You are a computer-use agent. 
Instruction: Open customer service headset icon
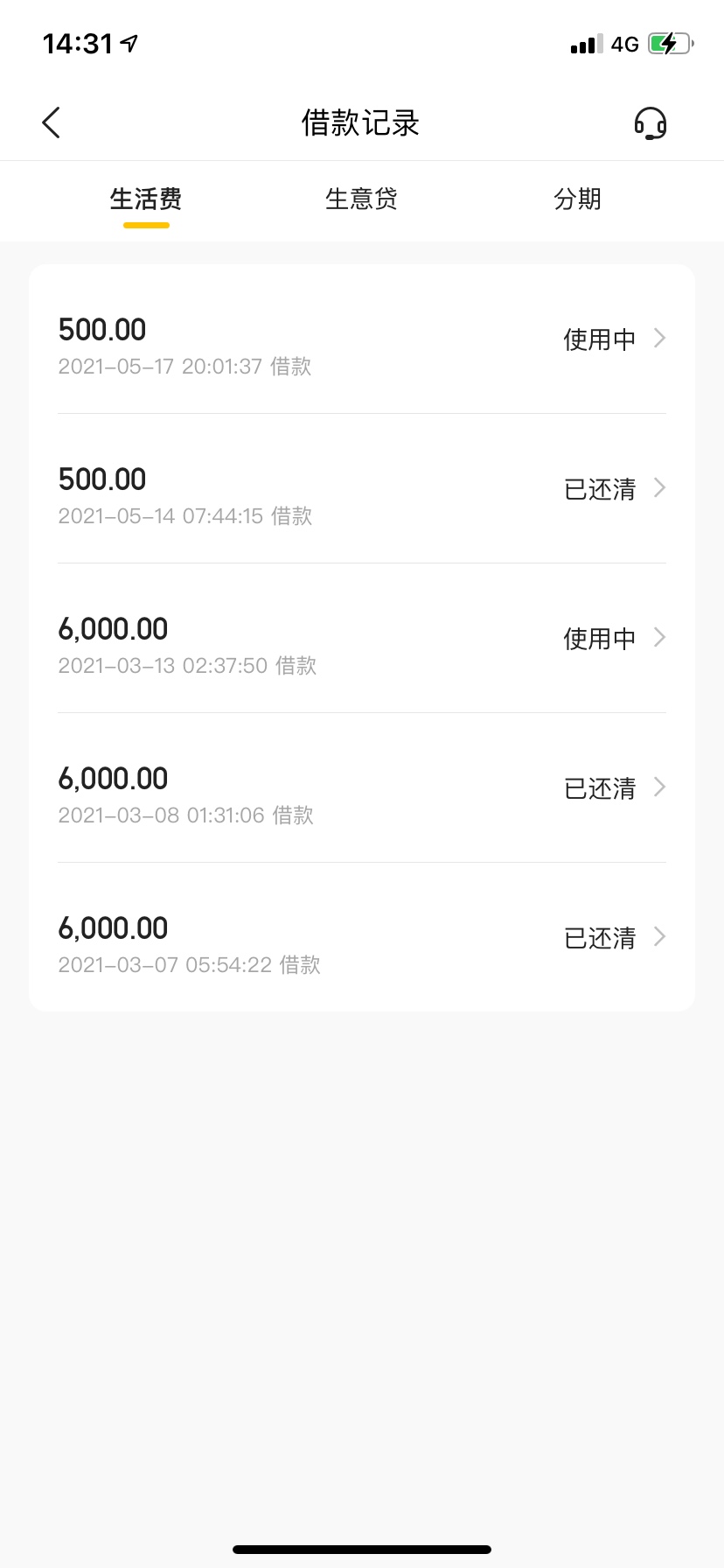(650, 123)
